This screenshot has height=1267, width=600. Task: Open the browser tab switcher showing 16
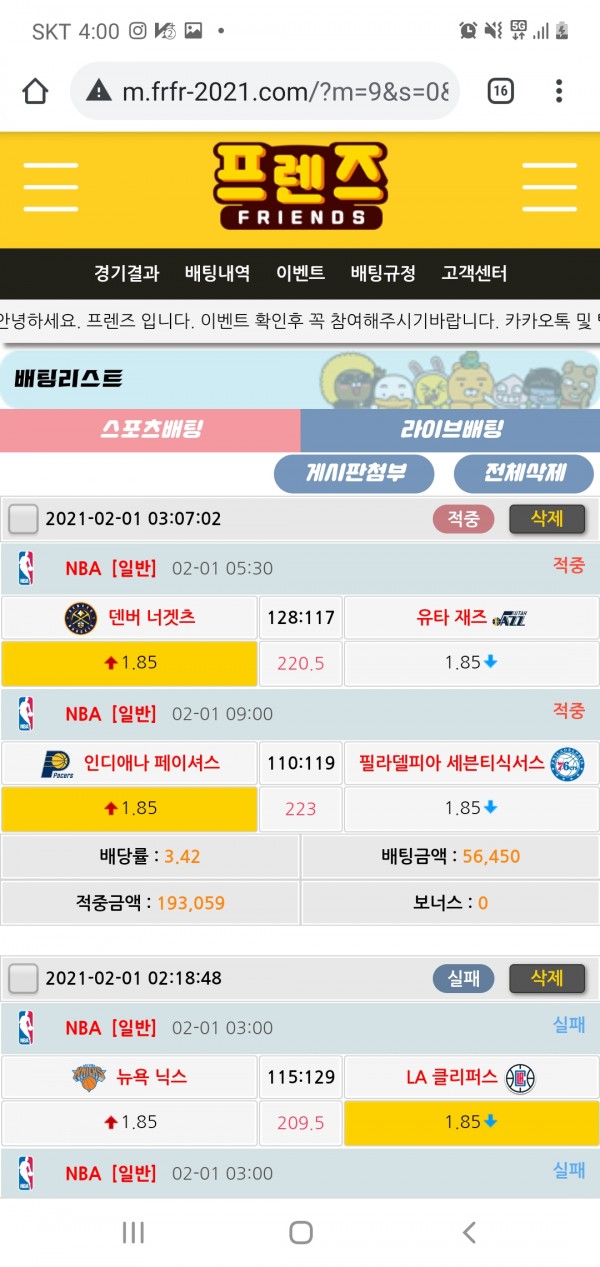coord(500,92)
